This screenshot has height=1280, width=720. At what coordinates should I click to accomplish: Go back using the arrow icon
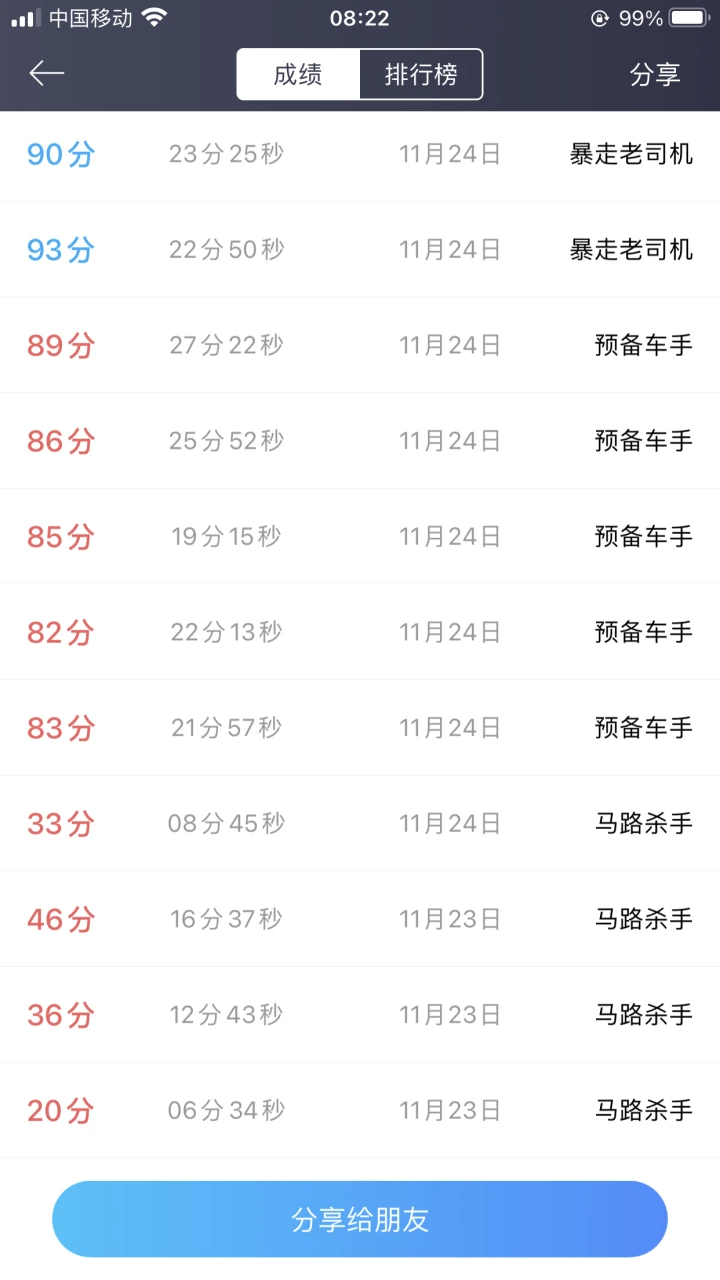47,73
